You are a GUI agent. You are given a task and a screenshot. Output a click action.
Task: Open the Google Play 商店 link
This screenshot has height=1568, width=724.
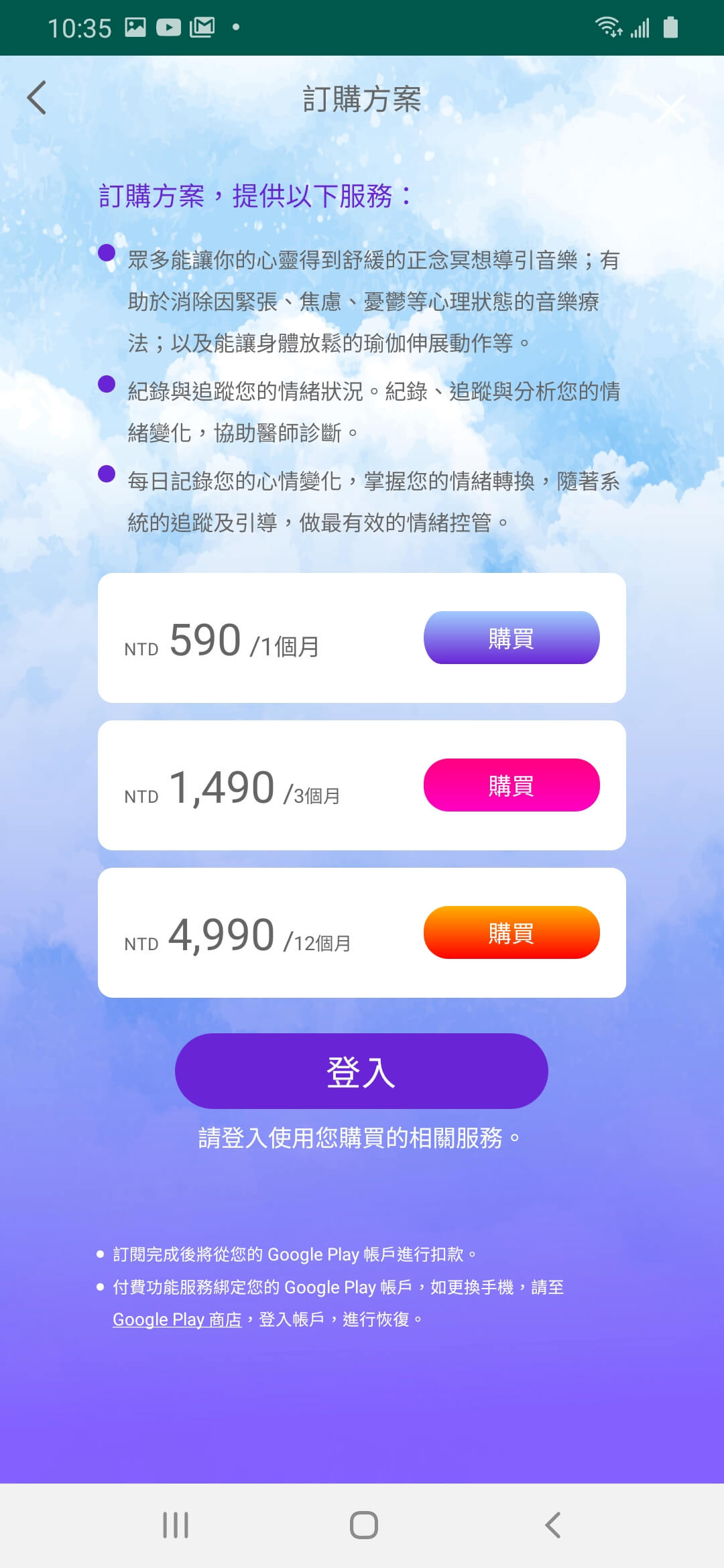coord(177,1319)
